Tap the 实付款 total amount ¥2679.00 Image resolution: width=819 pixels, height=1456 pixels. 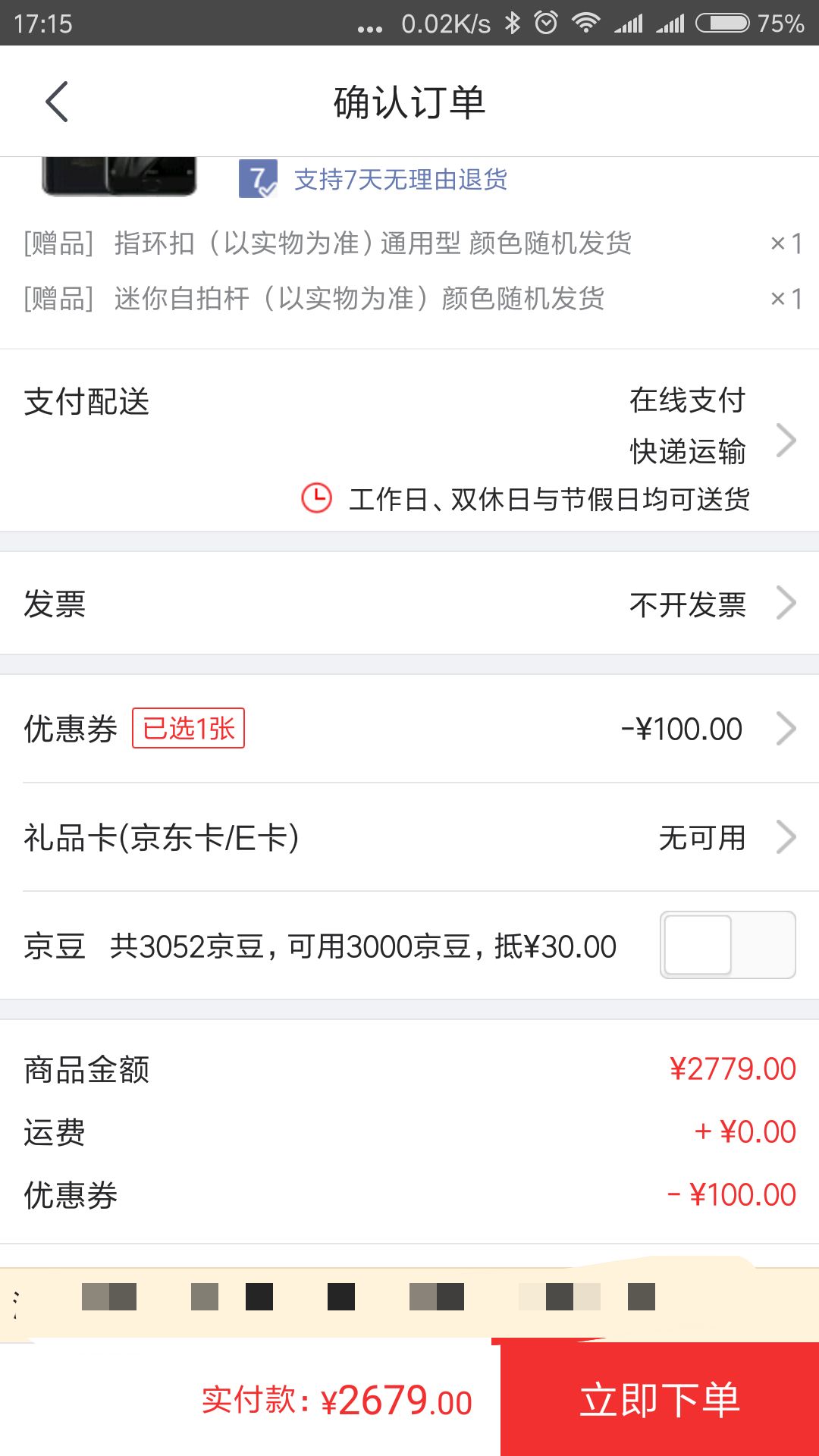click(334, 1401)
